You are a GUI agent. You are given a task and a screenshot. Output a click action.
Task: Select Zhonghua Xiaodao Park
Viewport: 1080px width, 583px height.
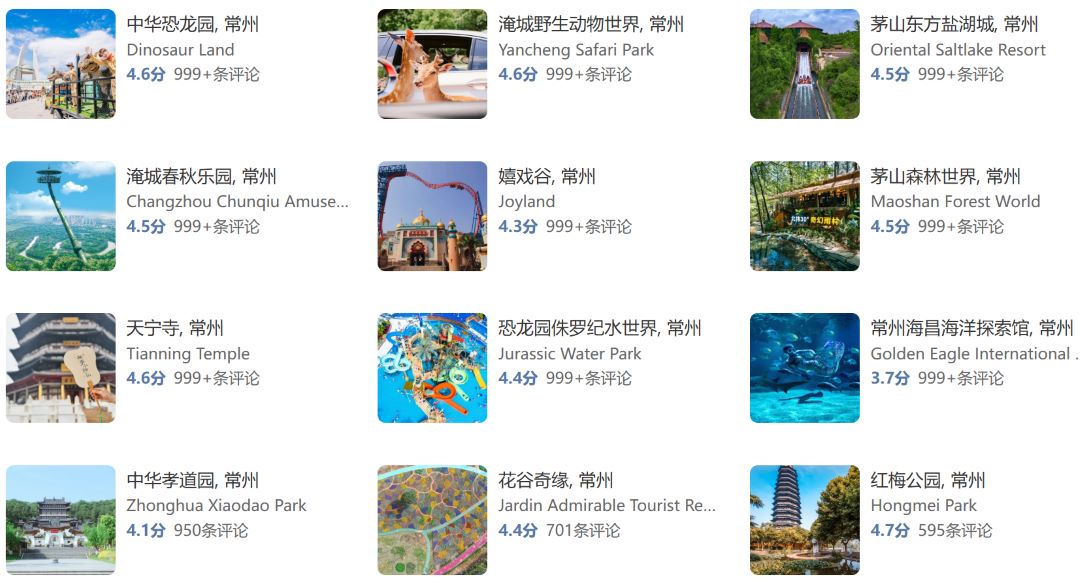pos(192,481)
